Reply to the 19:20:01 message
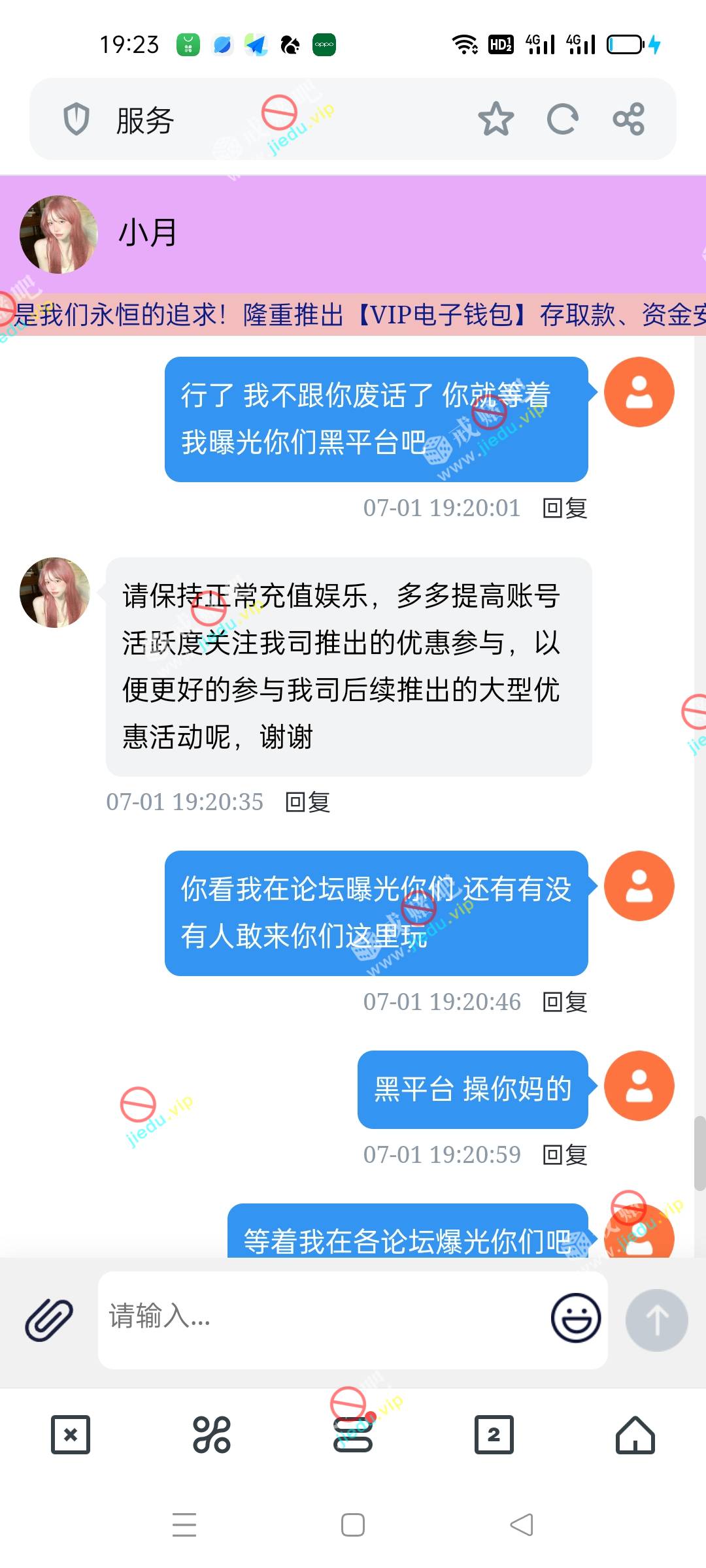The height and width of the screenshot is (1568, 706). point(565,508)
